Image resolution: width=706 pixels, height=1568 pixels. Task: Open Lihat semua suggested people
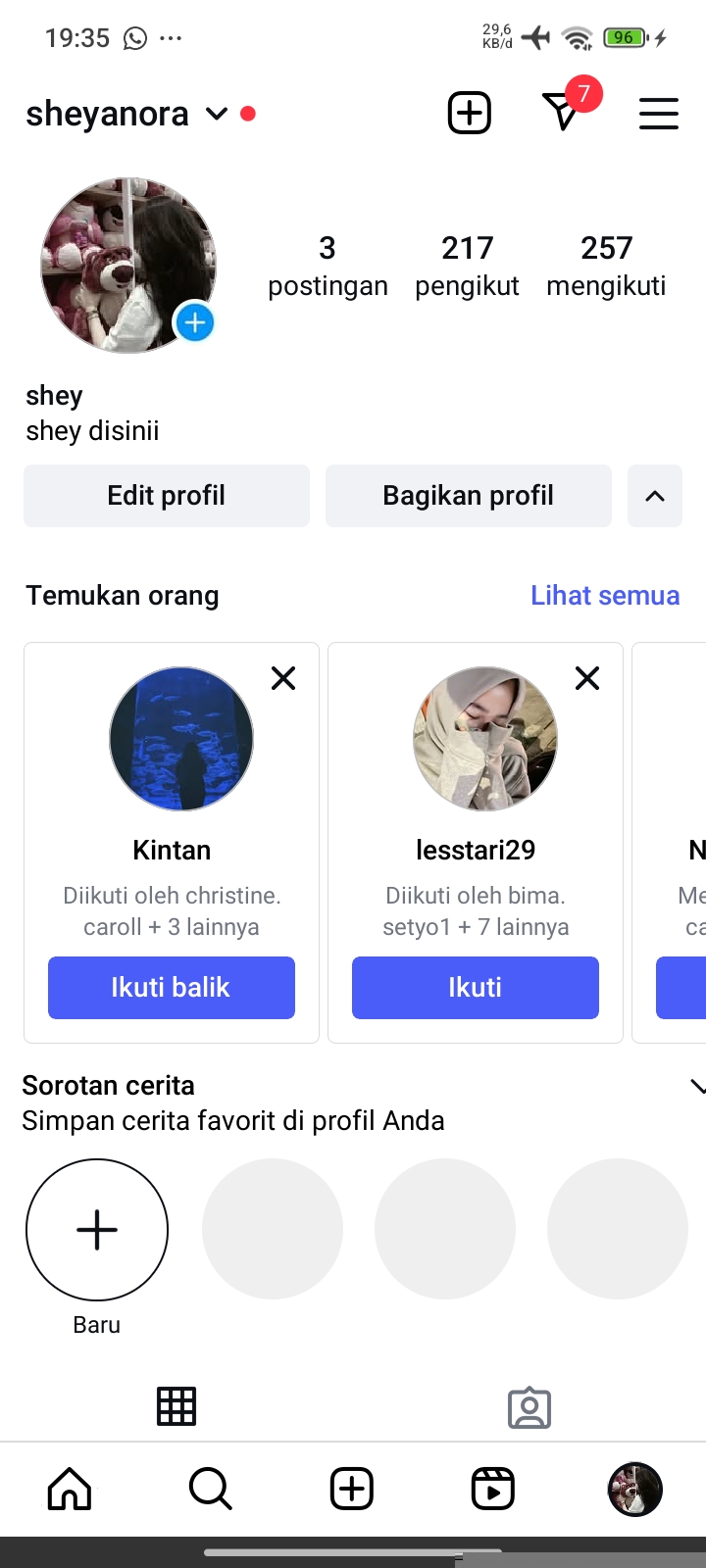605,596
